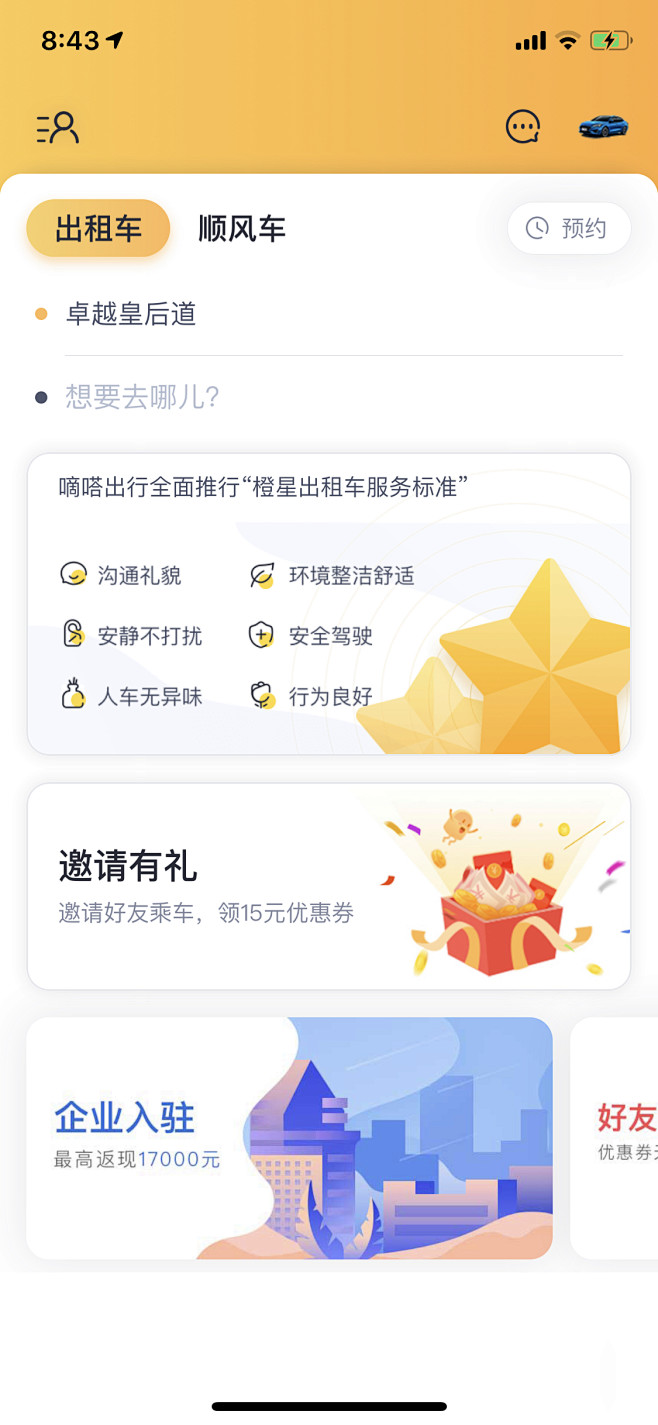Change pickup location 卓越皇后道
The width and height of the screenshot is (658, 1425).
(x=131, y=315)
